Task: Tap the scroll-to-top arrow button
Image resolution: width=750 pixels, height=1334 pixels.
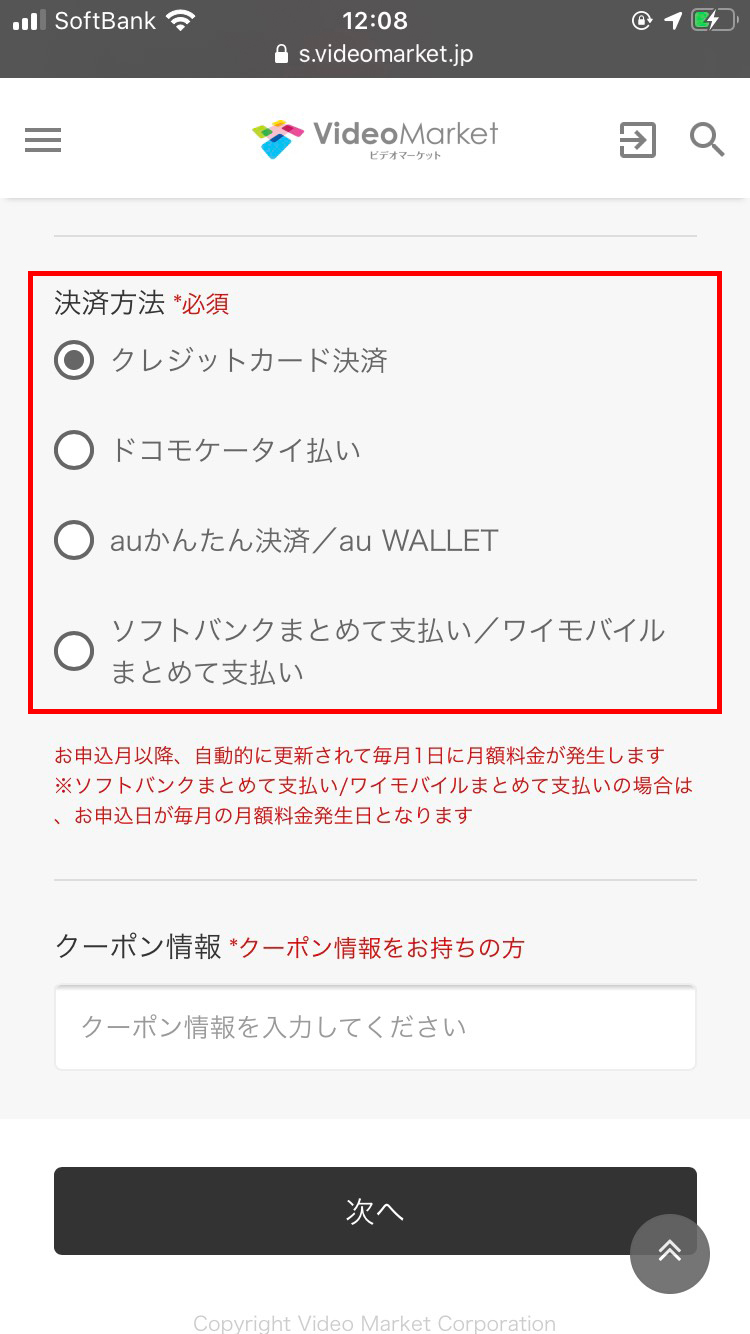Action: pyautogui.click(x=669, y=1254)
